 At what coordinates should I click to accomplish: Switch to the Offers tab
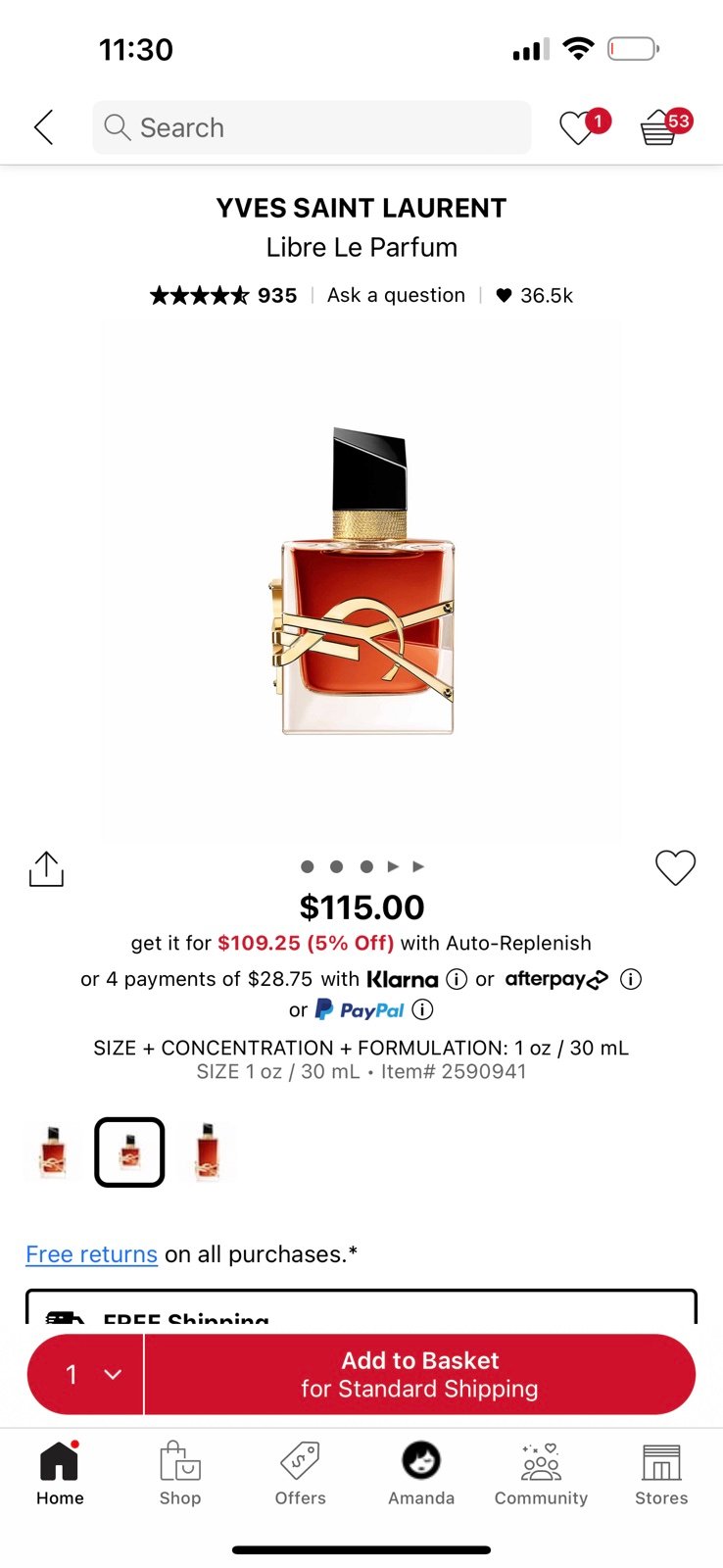pyautogui.click(x=301, y=1473)
